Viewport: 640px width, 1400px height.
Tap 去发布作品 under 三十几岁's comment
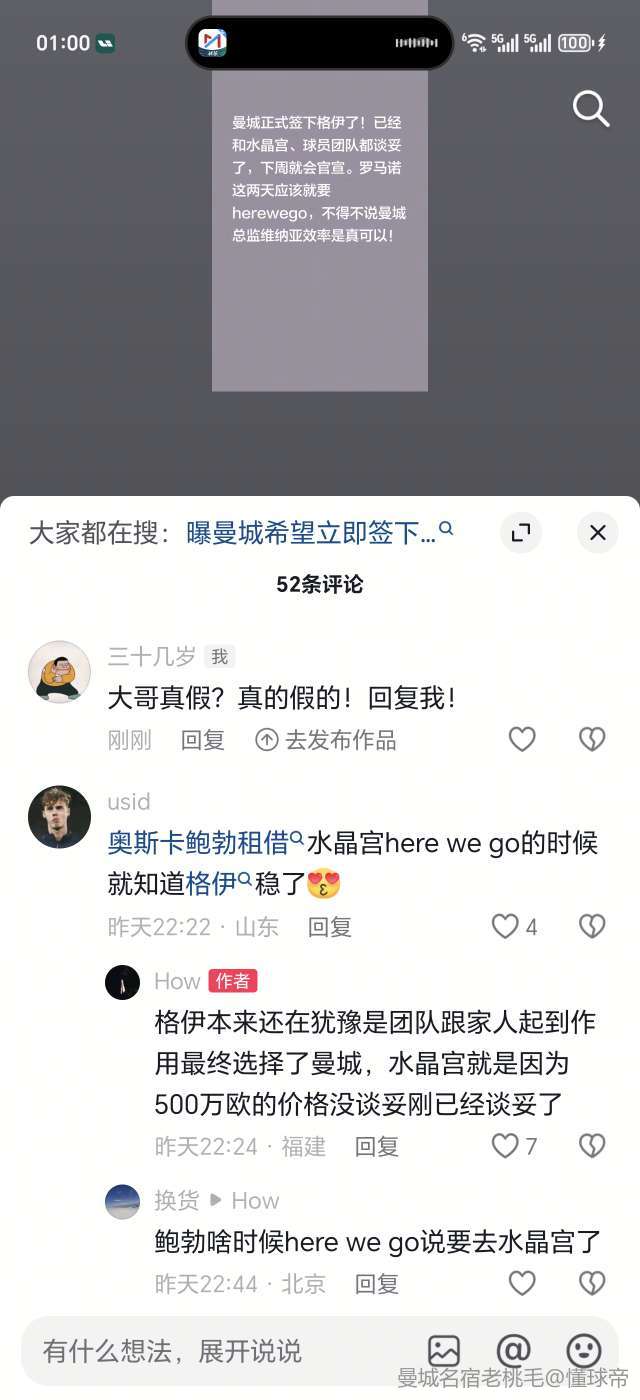(326, 740)
